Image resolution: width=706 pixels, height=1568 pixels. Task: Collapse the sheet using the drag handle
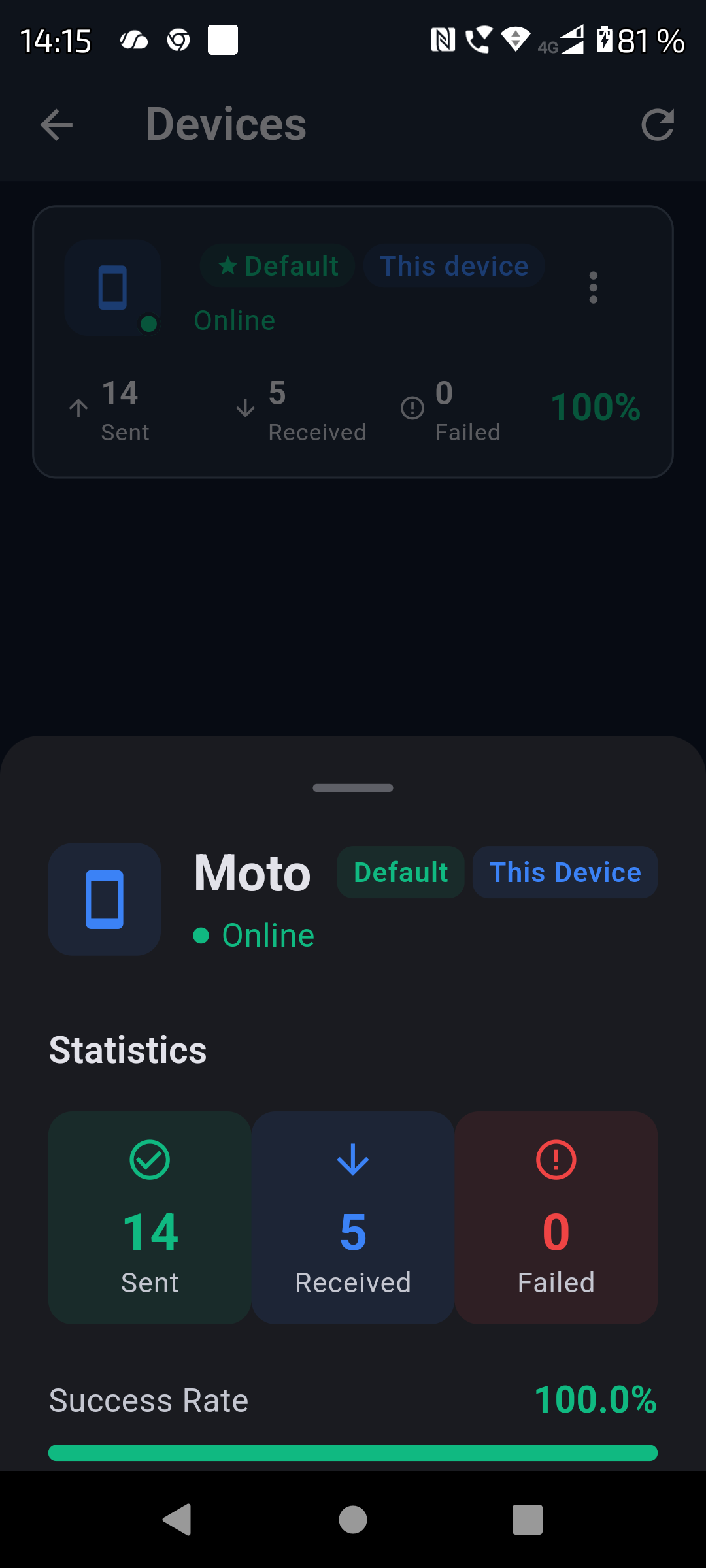point(352,788)
